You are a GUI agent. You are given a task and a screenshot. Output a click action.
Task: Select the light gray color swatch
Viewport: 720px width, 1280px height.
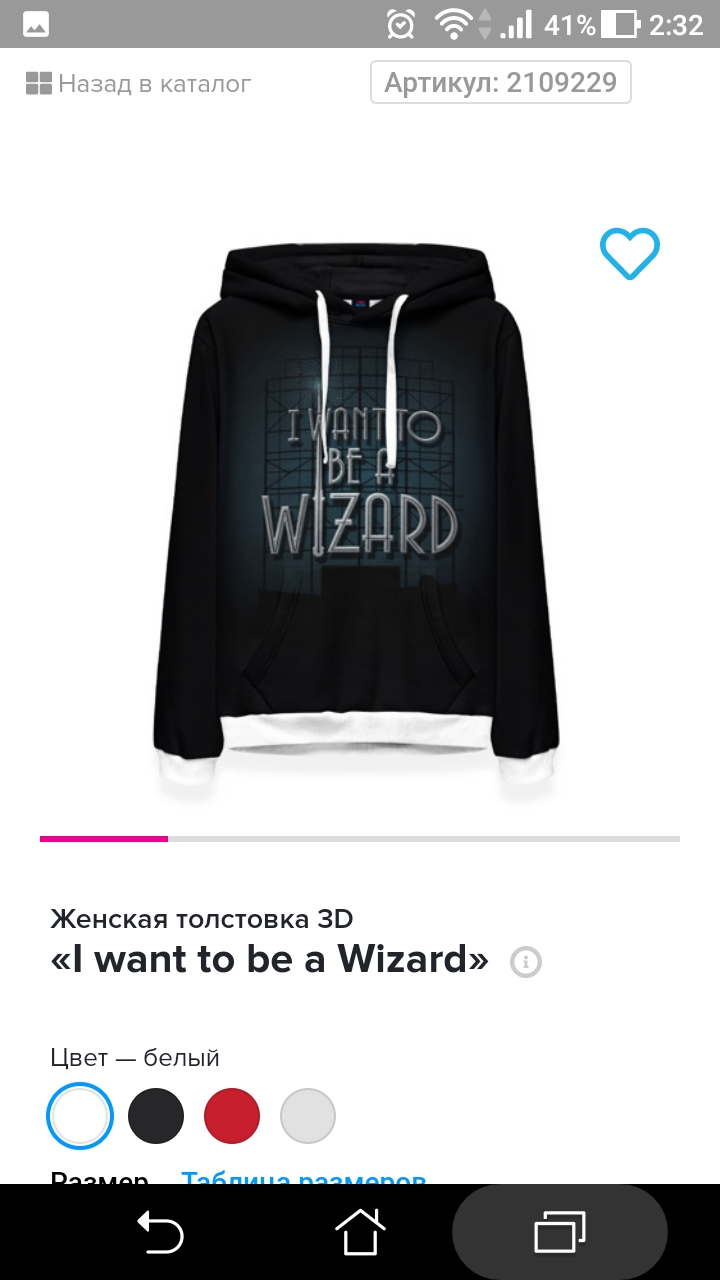pyautogui.click(x=308, y=1116)
